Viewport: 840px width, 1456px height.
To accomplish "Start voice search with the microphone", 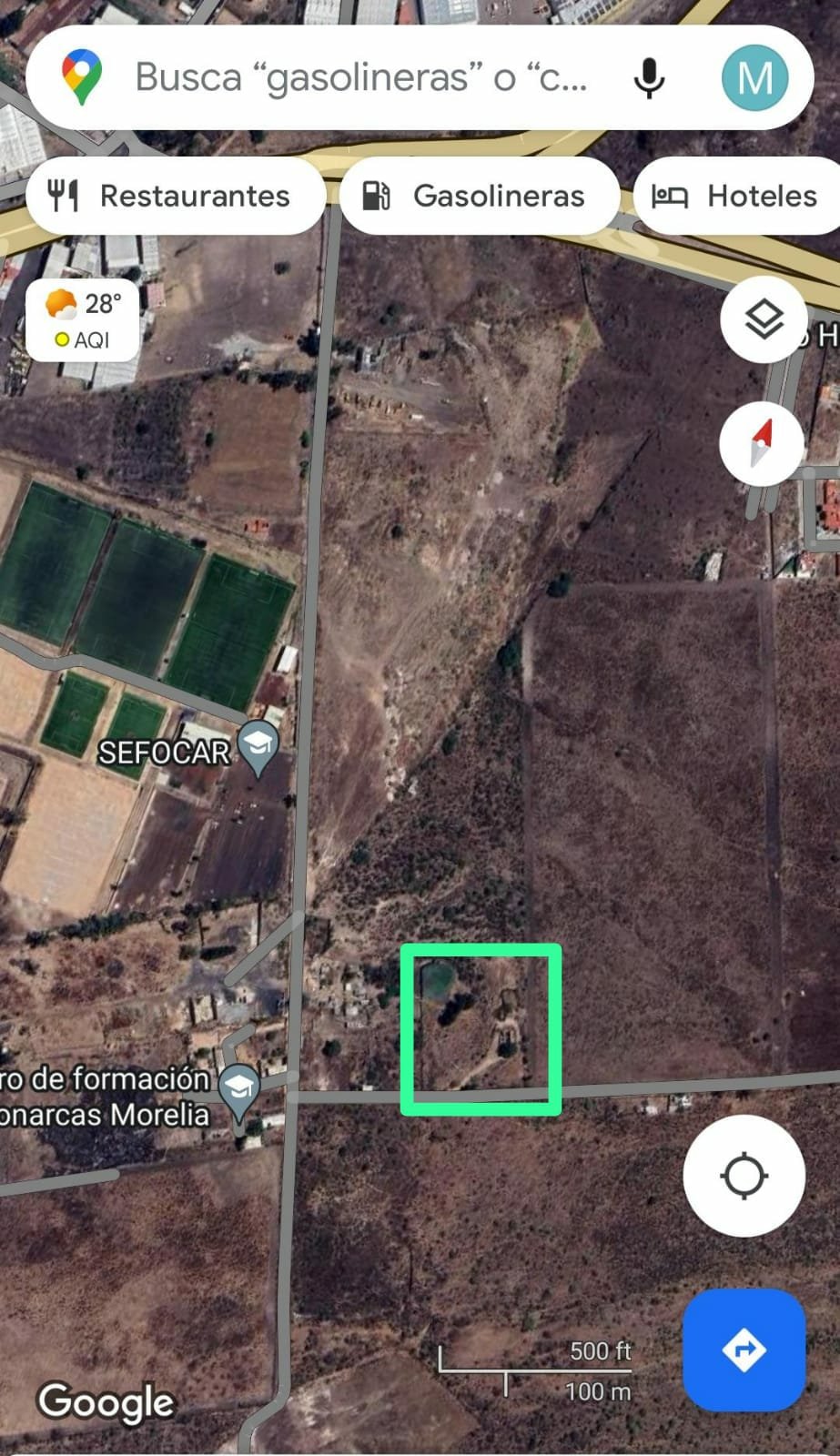I will point(649,78).
